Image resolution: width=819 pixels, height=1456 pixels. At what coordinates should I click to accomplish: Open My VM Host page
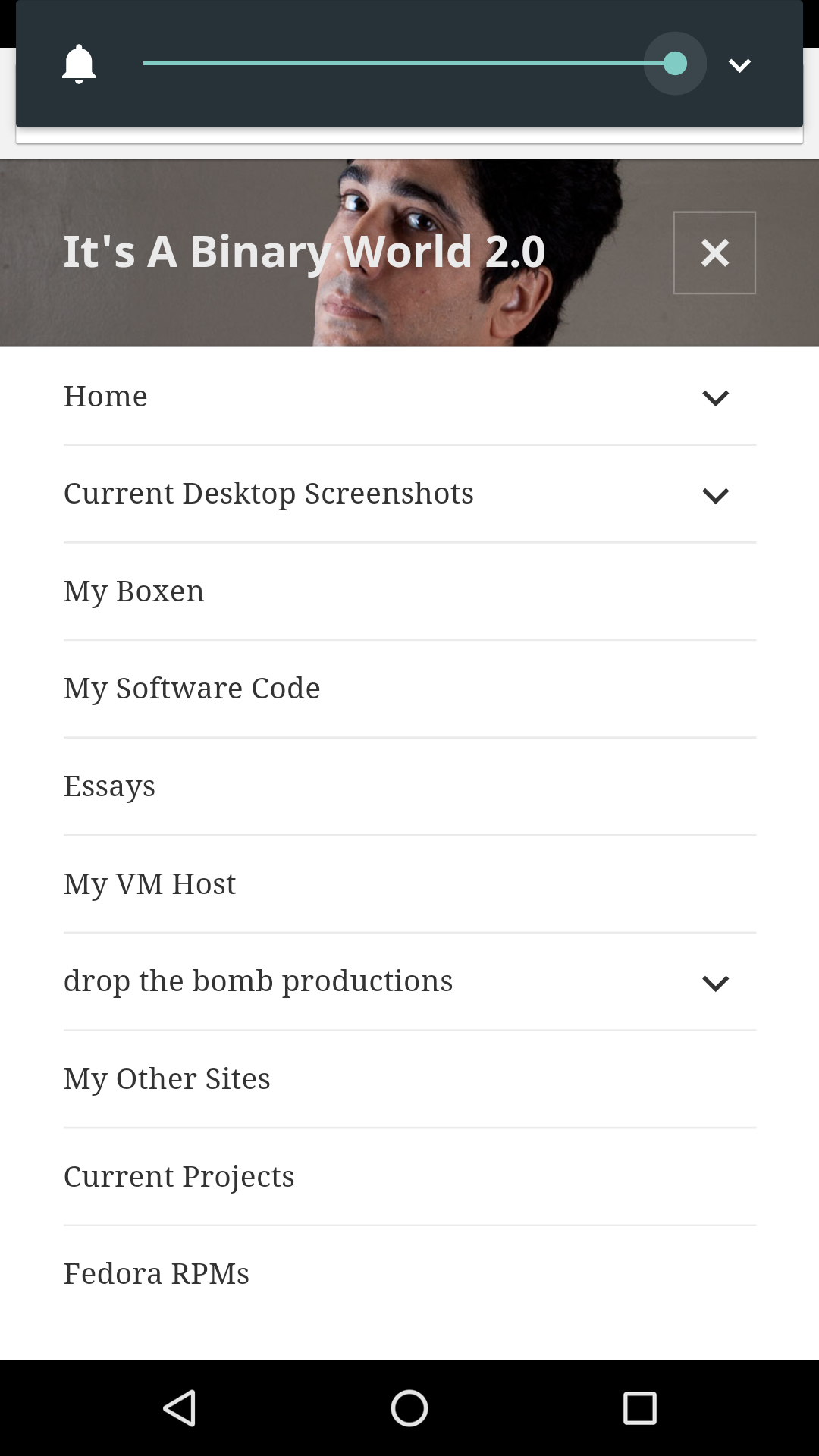click(x=149, y=884)
